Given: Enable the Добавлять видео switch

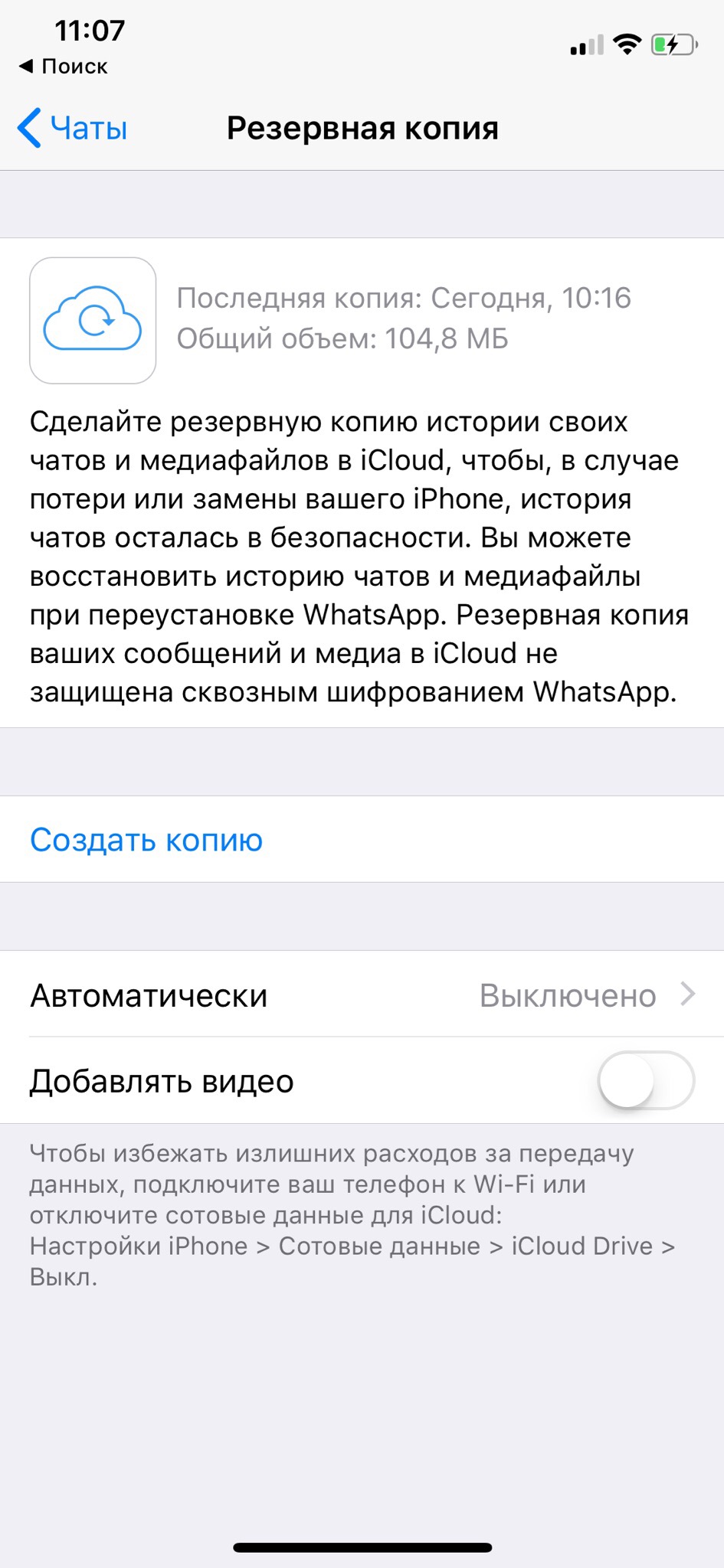Looking at the screenshot, I should tap(646, 1080).
